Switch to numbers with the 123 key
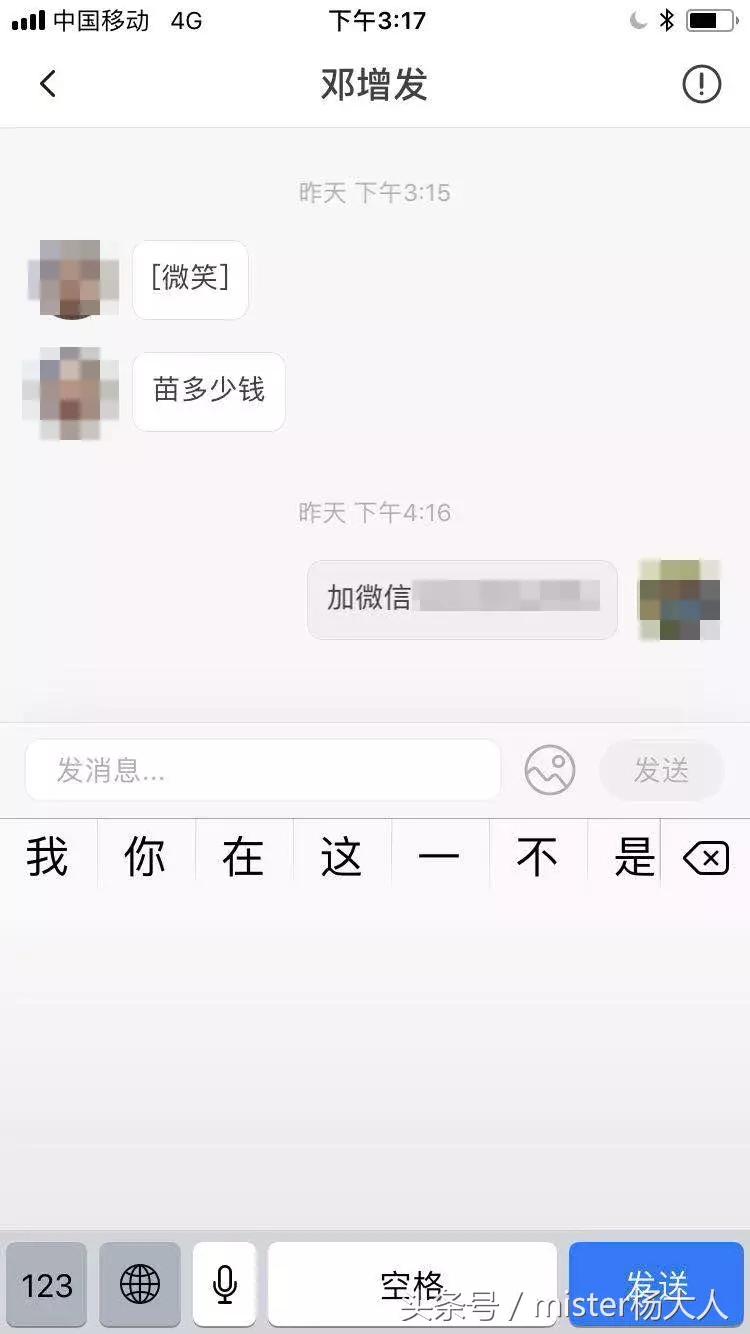Image resolution: width=750 pixels, height=1334 pixels. click(47, 1284)
